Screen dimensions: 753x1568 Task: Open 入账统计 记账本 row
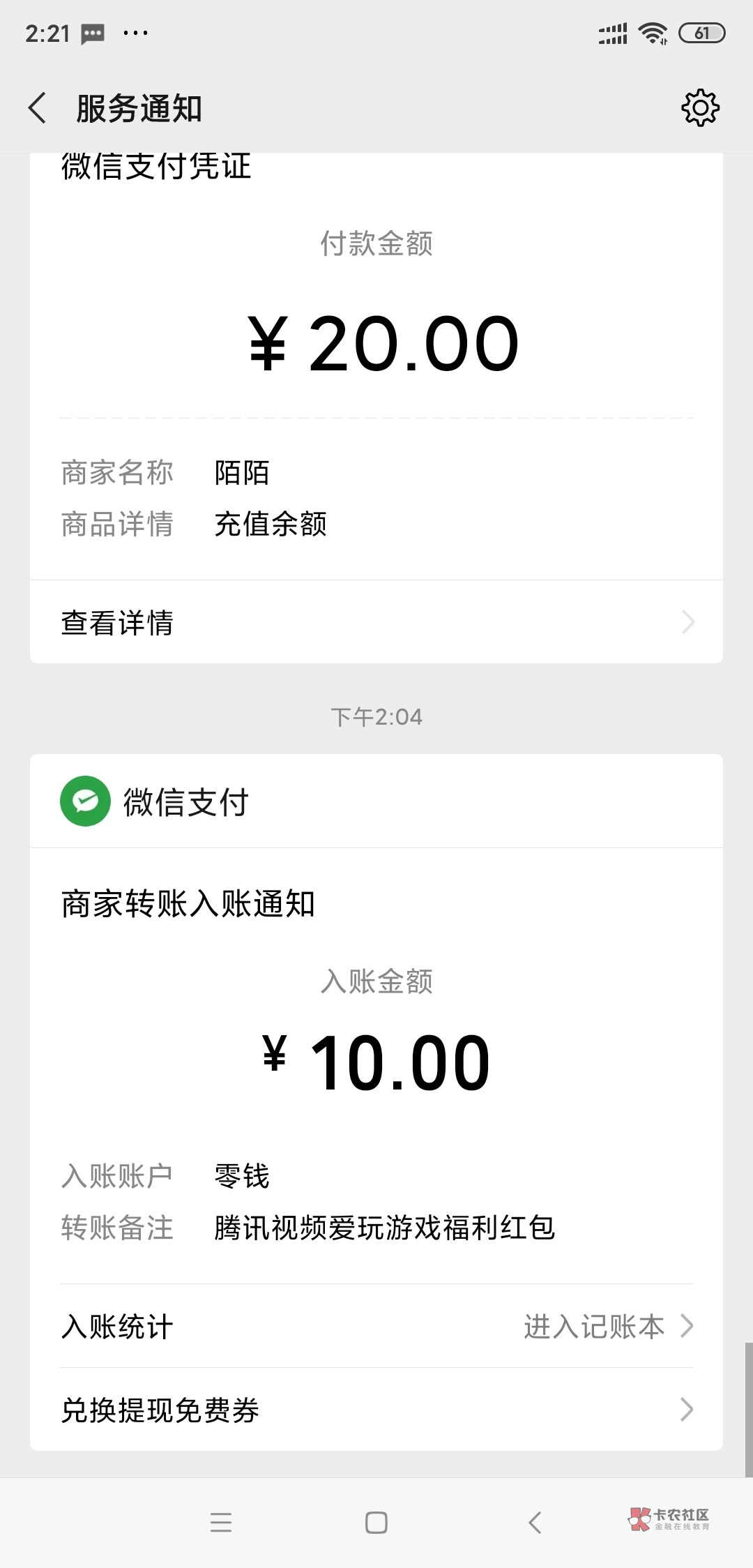click(x=376, y=1326)
